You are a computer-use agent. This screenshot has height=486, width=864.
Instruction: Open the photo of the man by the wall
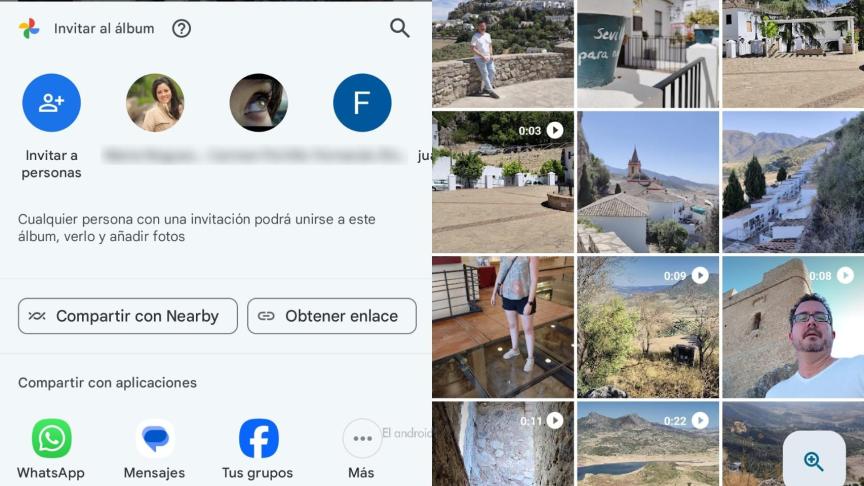tap(502, 54)
